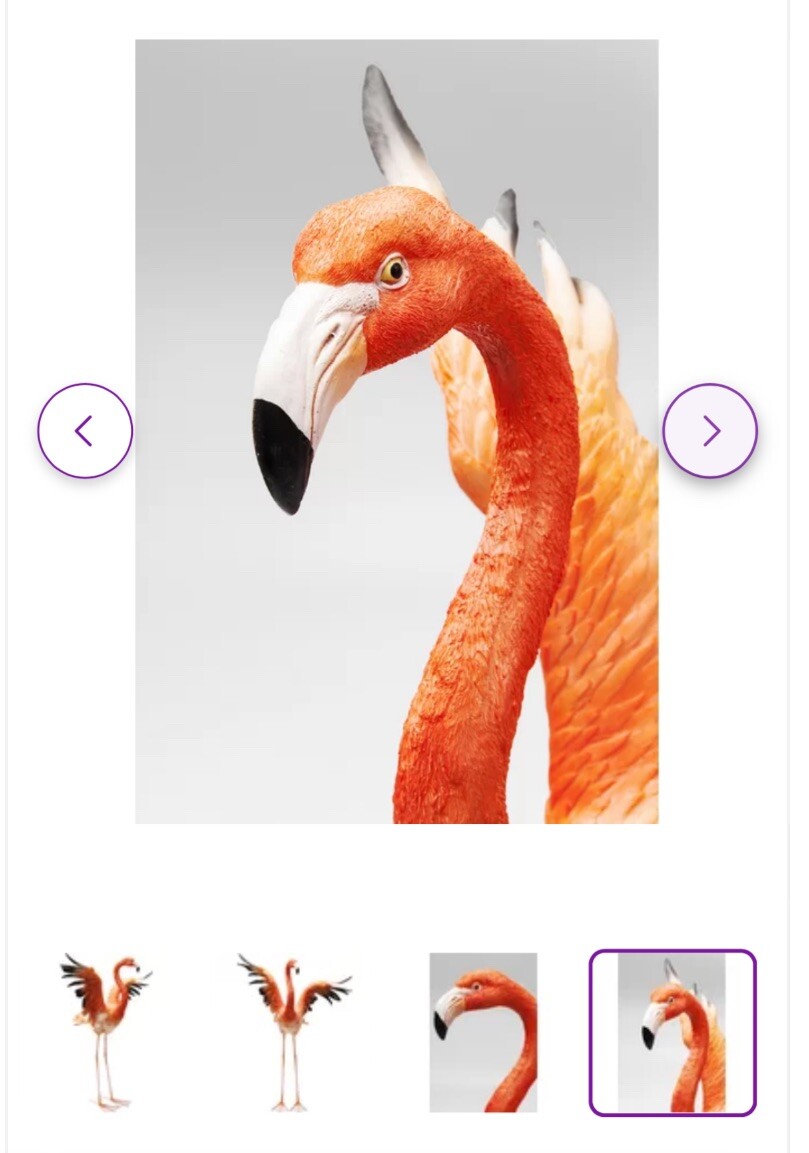The height and width of the screenshot is (1153, 809).
Task: Select the first thumbnail of the side-view flamingo
Action: pyautogui.click(x=106, y=1032)
